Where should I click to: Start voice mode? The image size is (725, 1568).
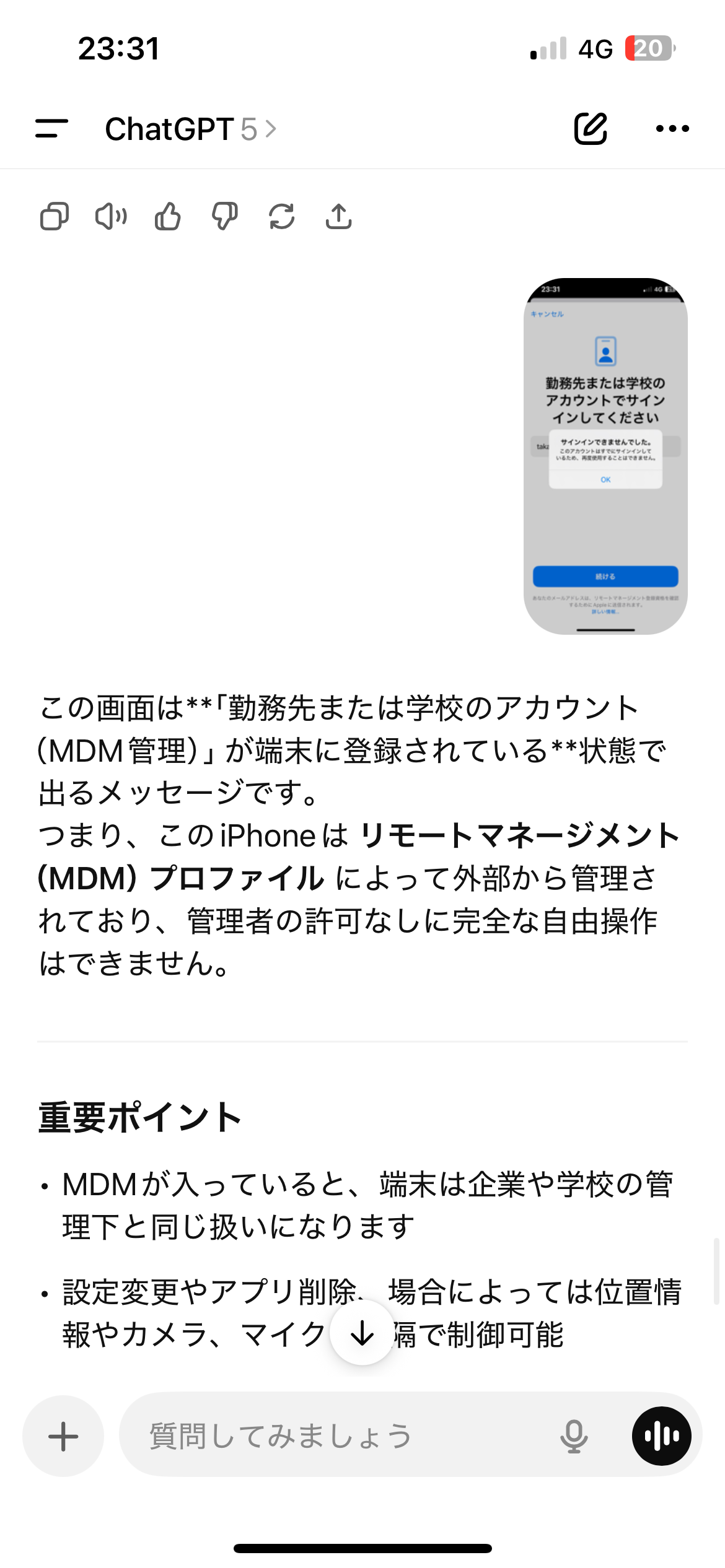click(661, 1436)
